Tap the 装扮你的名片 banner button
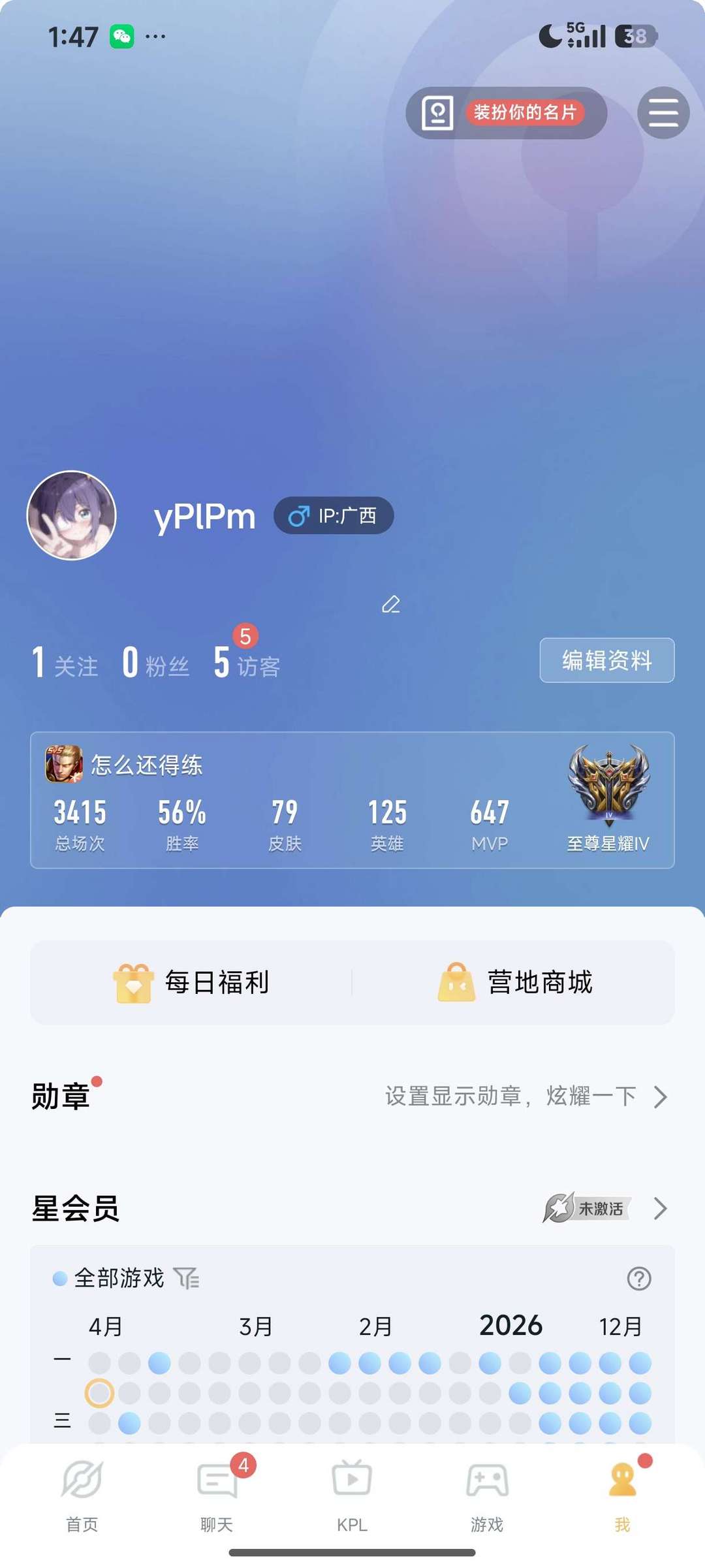The height and width of the screenshot is (1568, 705). (x=526, y=112)
